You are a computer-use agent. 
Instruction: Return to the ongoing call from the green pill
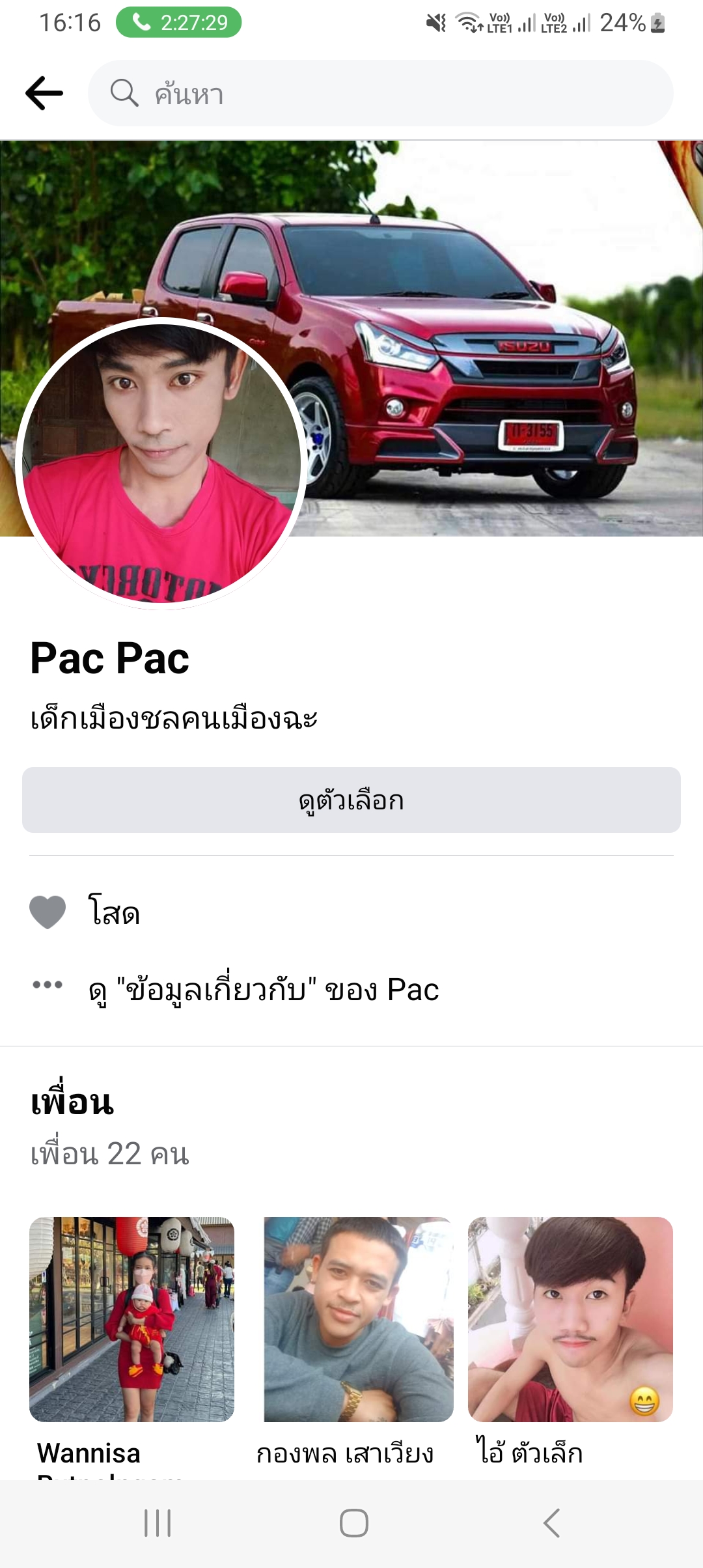[x=179, y=23]
